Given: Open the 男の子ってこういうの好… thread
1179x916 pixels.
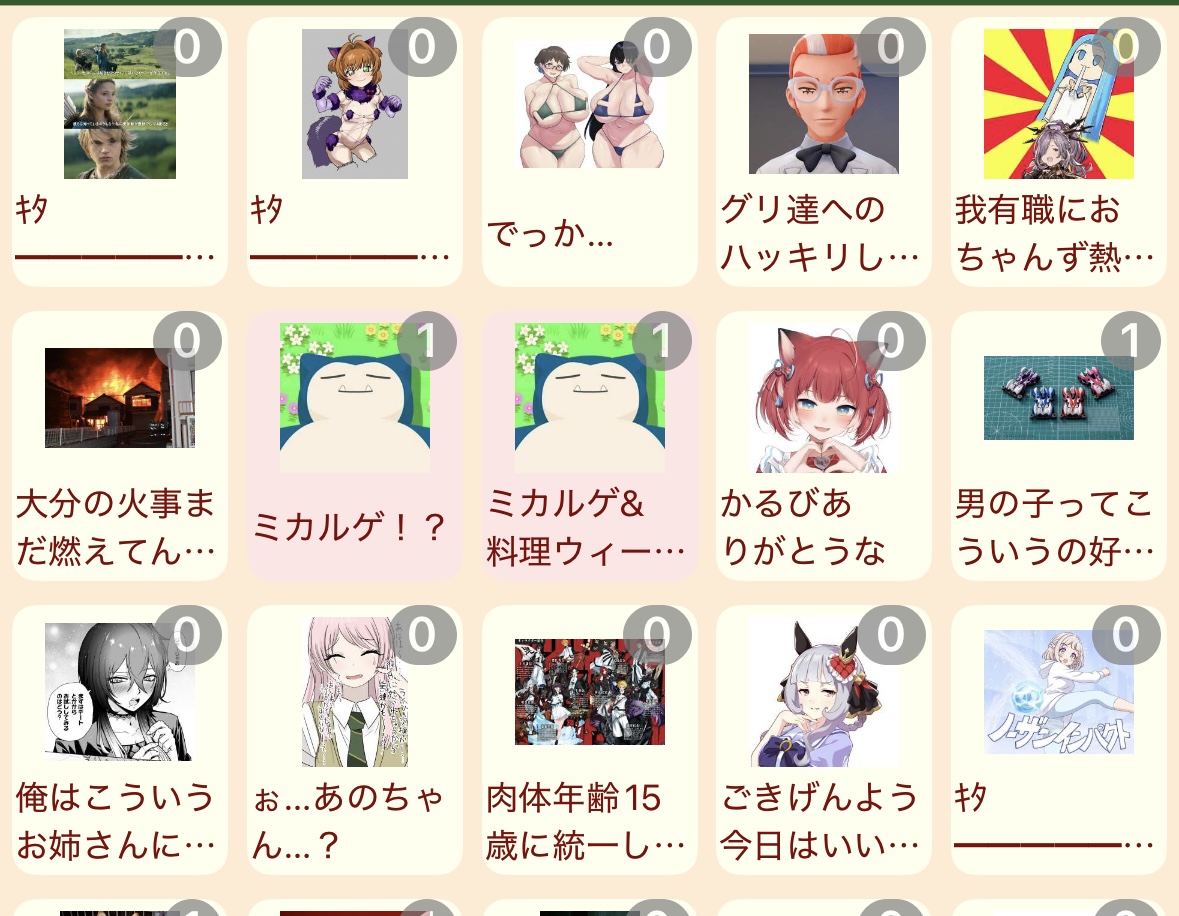Looking at the screenshot, I should tap(1058, 445).
